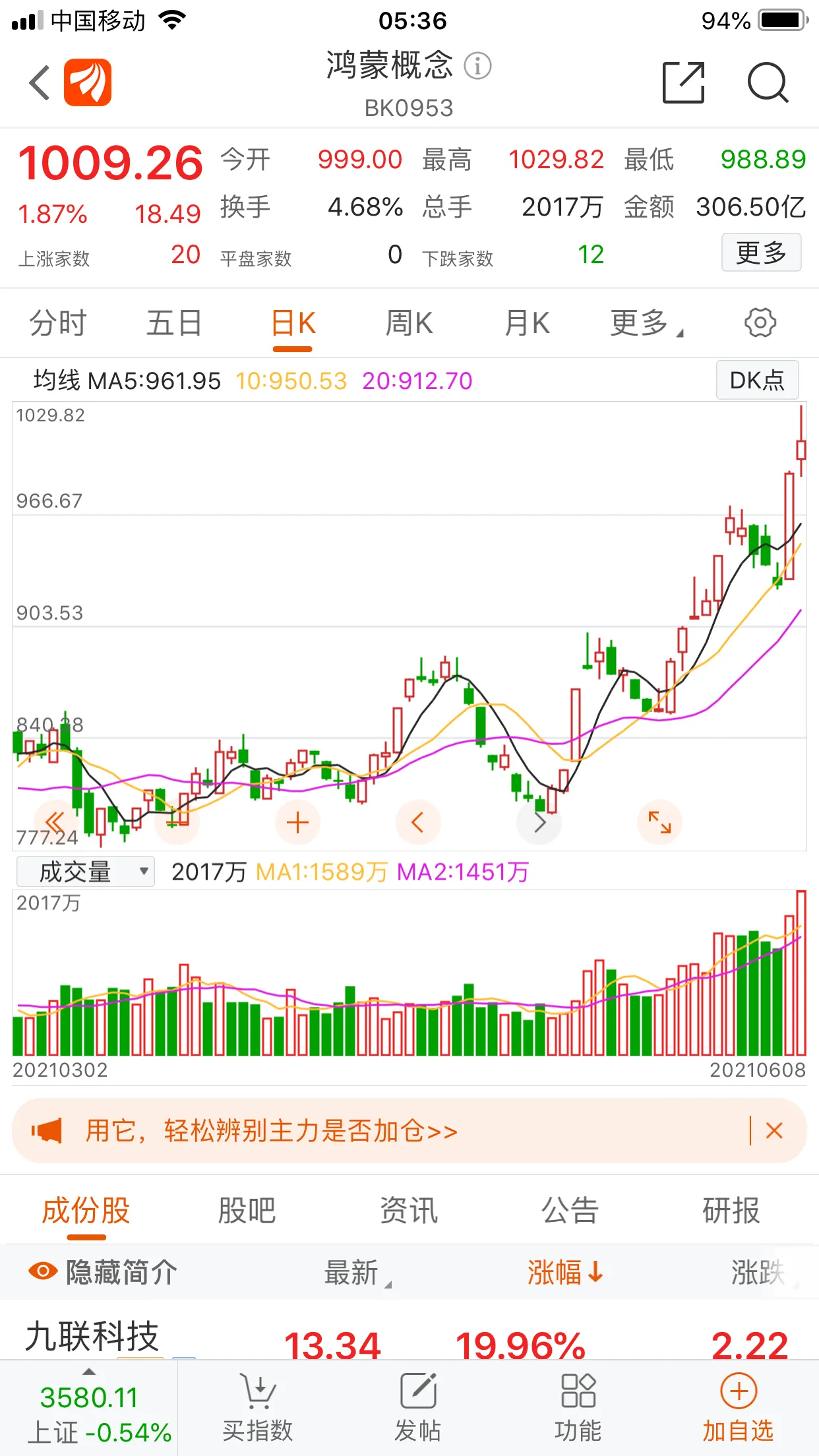The width and height of the screenshot is (819, 1456).
Task: Switch to the 股吧 tab
Action: (x=247, y=1211)
